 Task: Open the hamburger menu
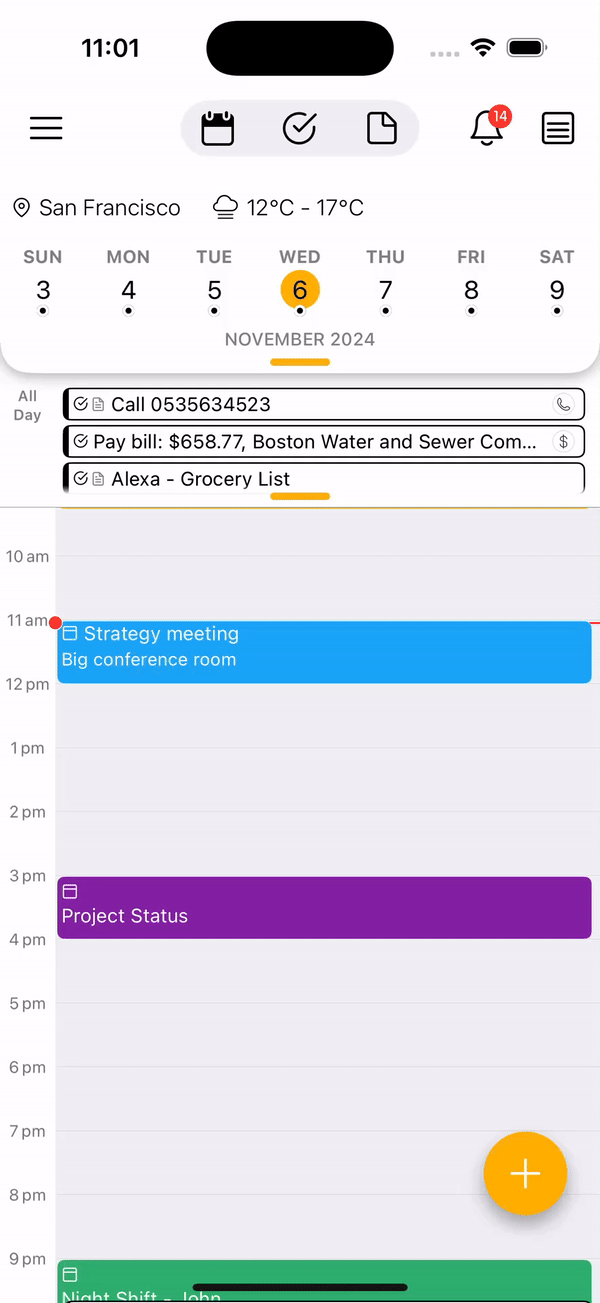point(46,128)
